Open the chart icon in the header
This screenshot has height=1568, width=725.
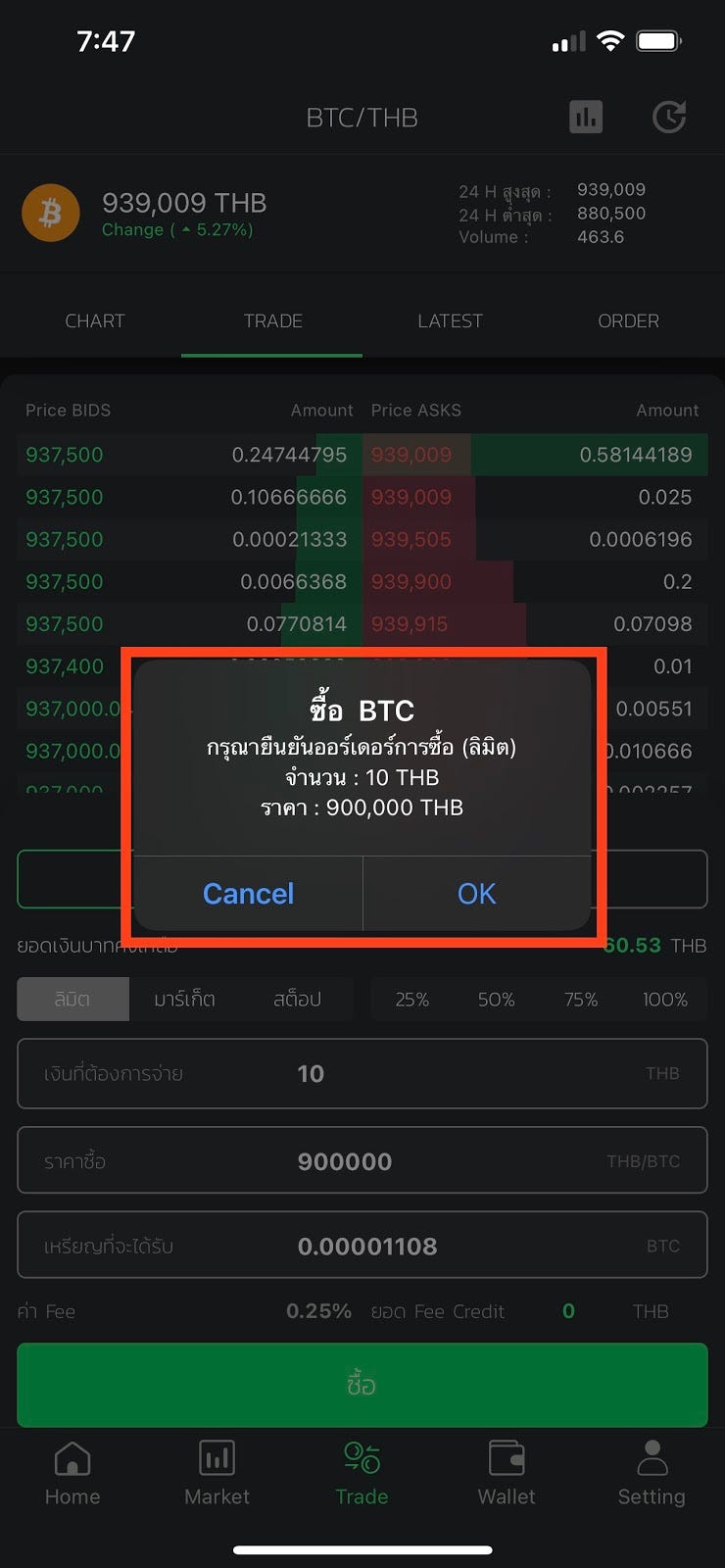pyautogui.click(x=585, y=118)
